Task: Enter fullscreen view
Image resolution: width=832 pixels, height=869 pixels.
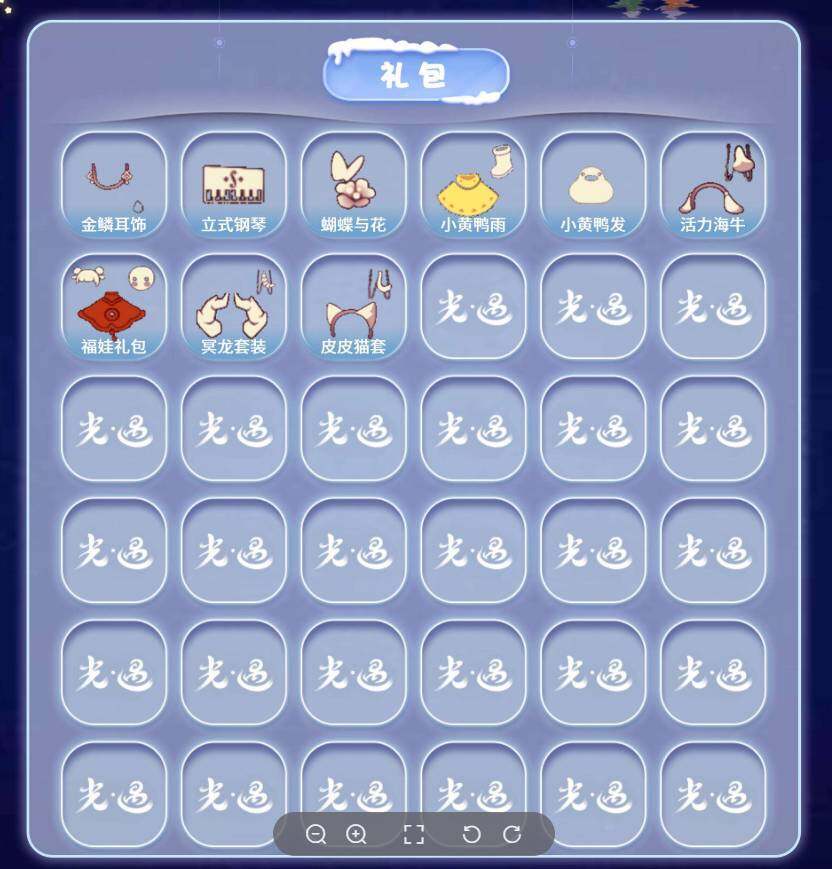Action: pyautogui.click(x=414, y=834)
